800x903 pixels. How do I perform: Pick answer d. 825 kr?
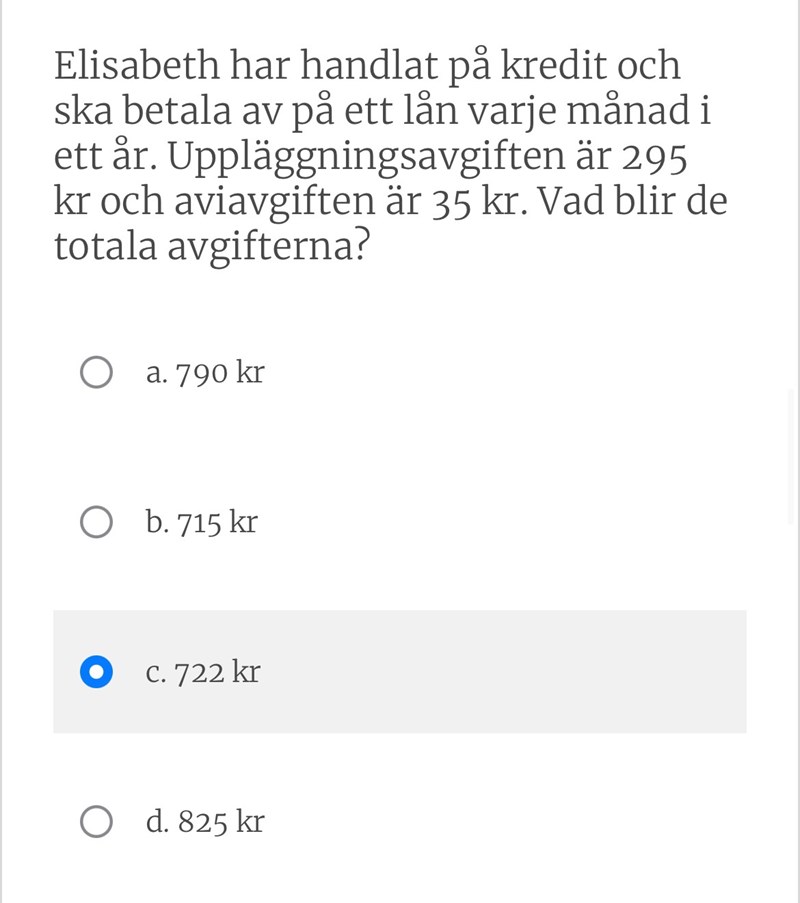coord(96,822)
